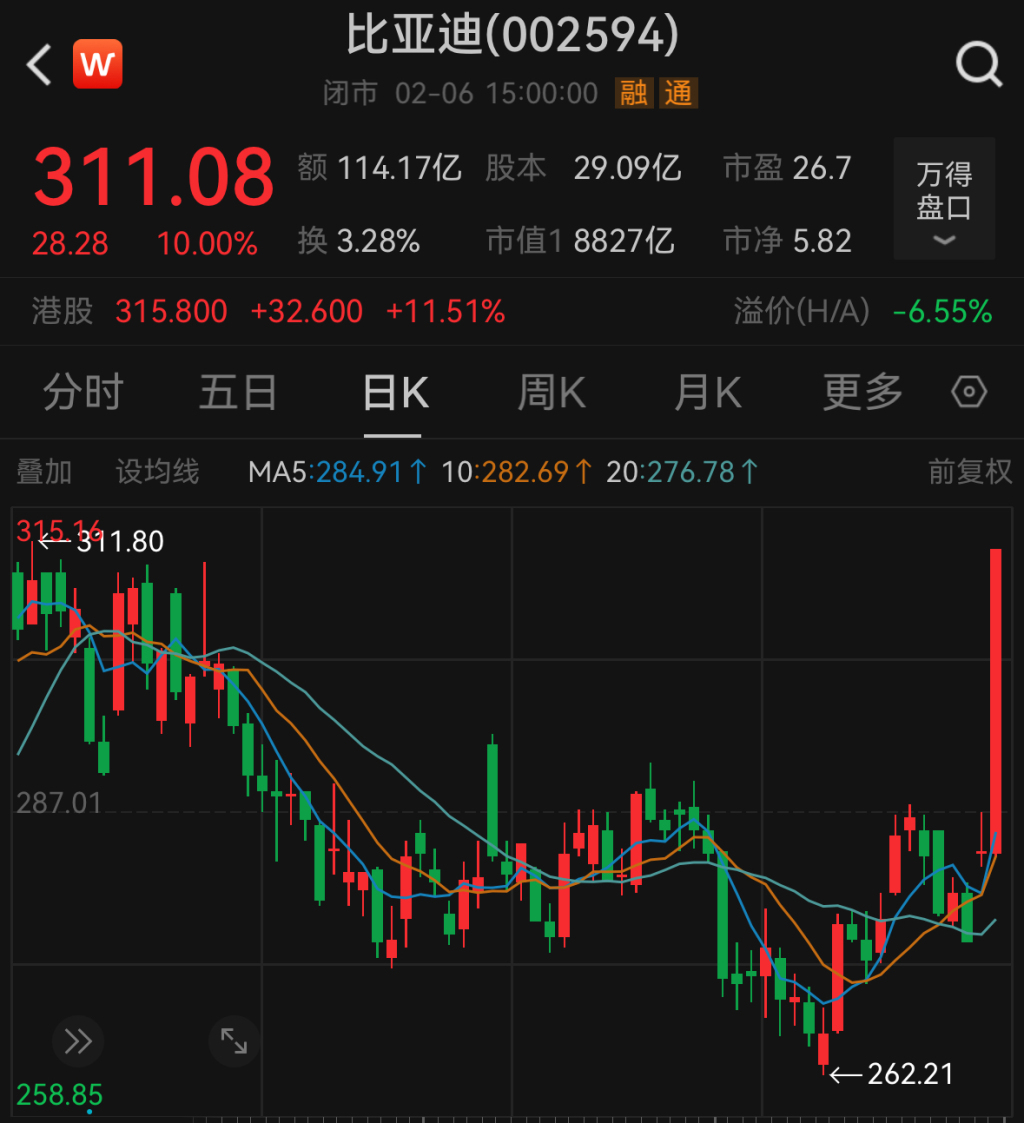Switch to the 五日 chart tab
The image size is (1024, 1123).
pyautogui.click(x=238, y=393)
